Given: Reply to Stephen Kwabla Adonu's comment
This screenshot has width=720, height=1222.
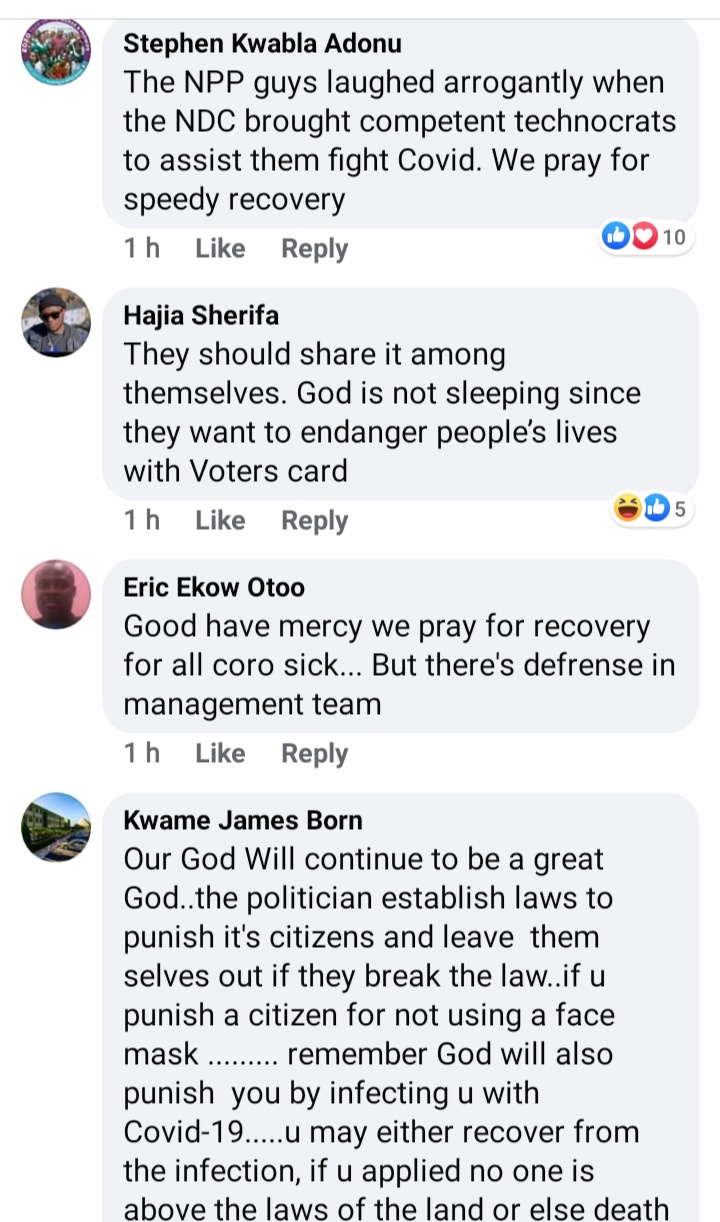Looking at the screenshot, I should (314, 249).
